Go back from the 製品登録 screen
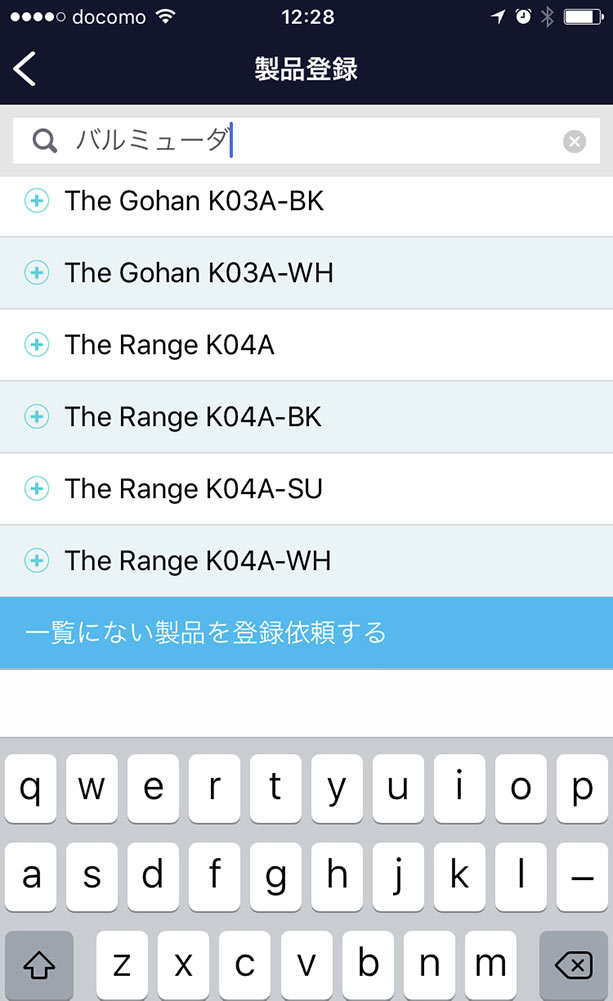 tap(26, 68)
